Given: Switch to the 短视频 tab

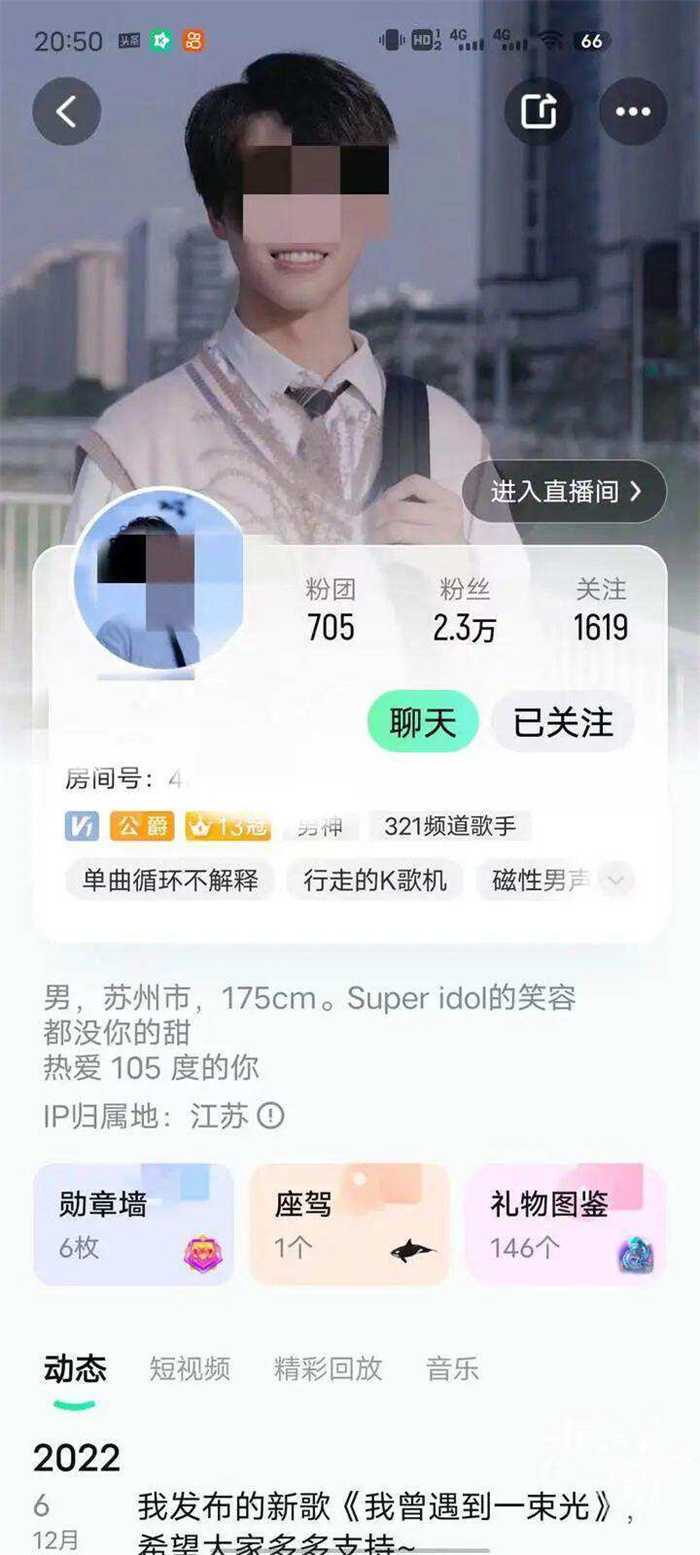Looking at the screenshot, I should [190, 1368].
